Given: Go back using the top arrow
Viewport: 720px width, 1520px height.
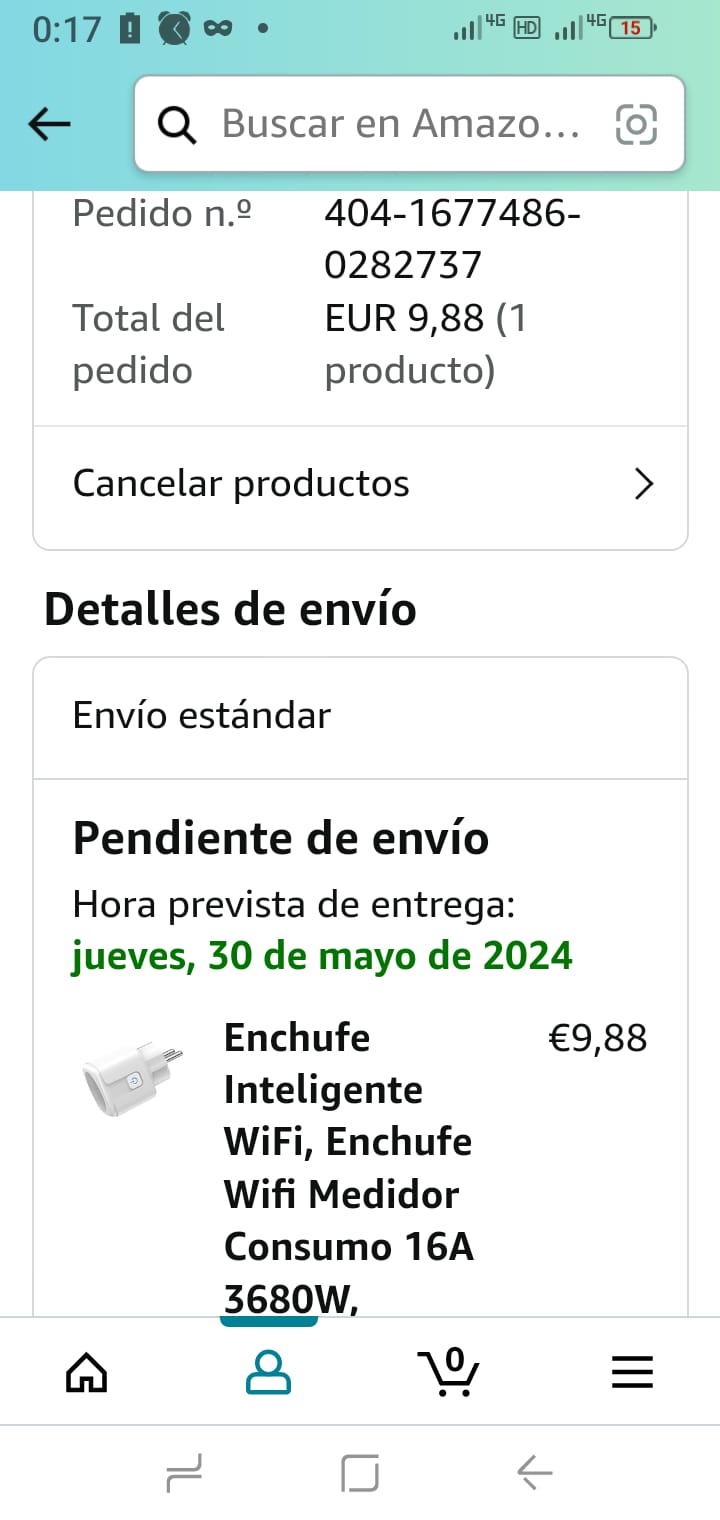Looking at the screenshot, I should [49, 124].
